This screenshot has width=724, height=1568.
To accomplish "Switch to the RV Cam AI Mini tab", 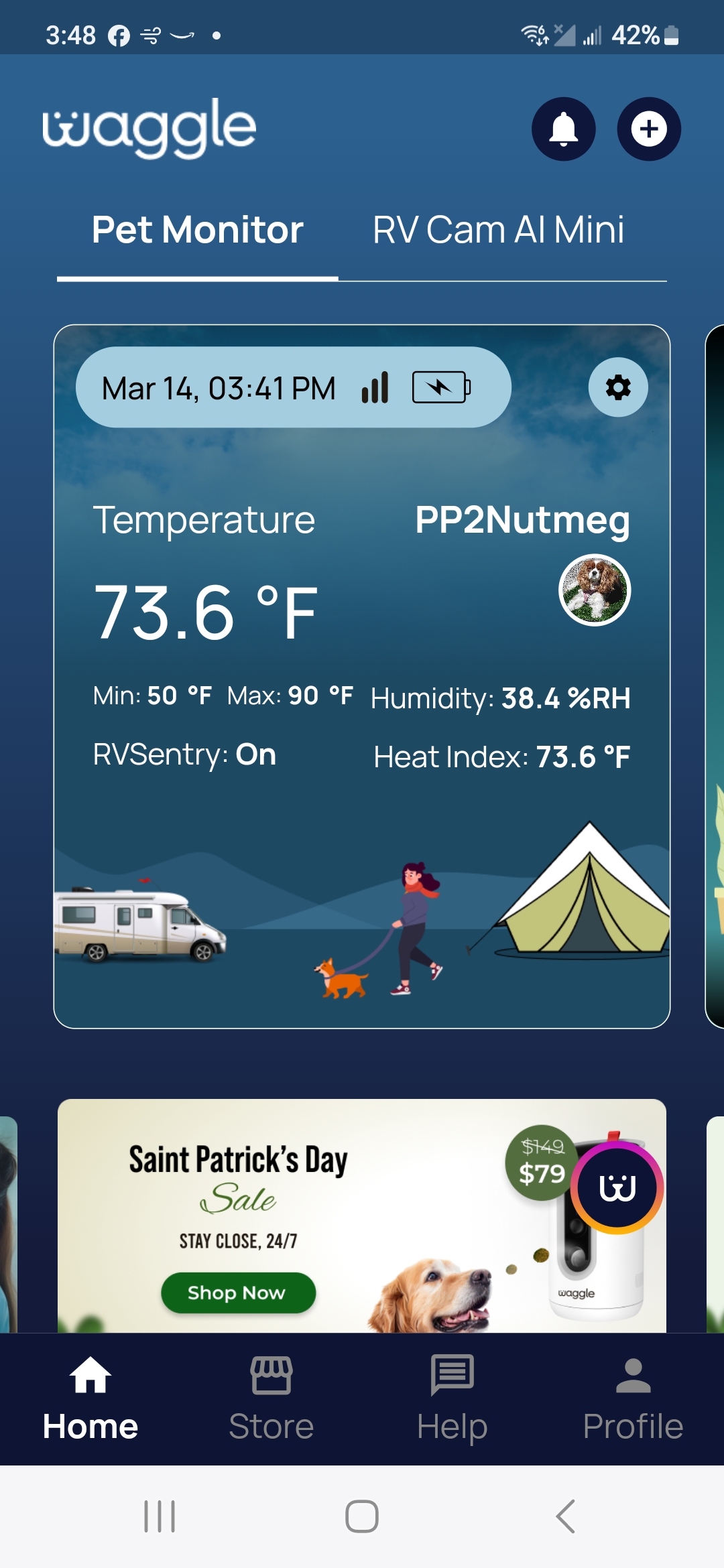I will tap(498, 230).
